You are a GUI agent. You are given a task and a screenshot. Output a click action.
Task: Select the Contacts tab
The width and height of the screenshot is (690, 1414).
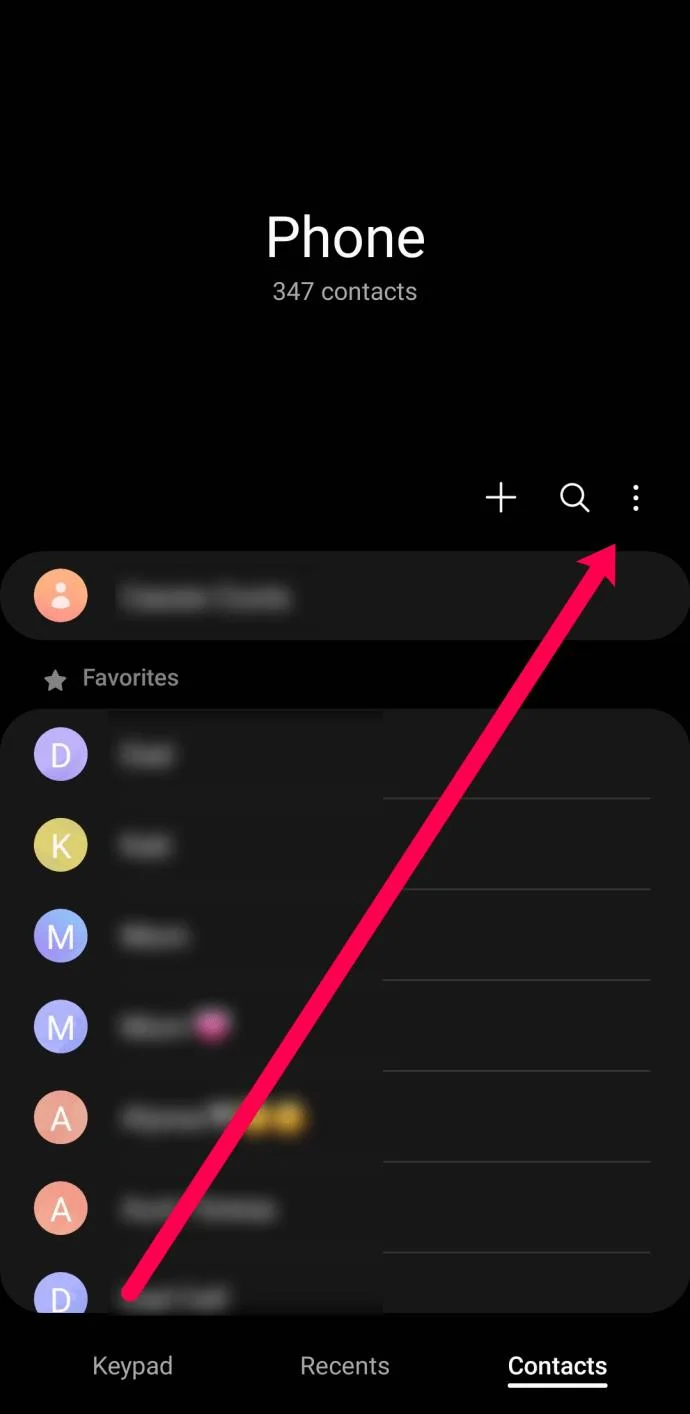[557, 1366]
